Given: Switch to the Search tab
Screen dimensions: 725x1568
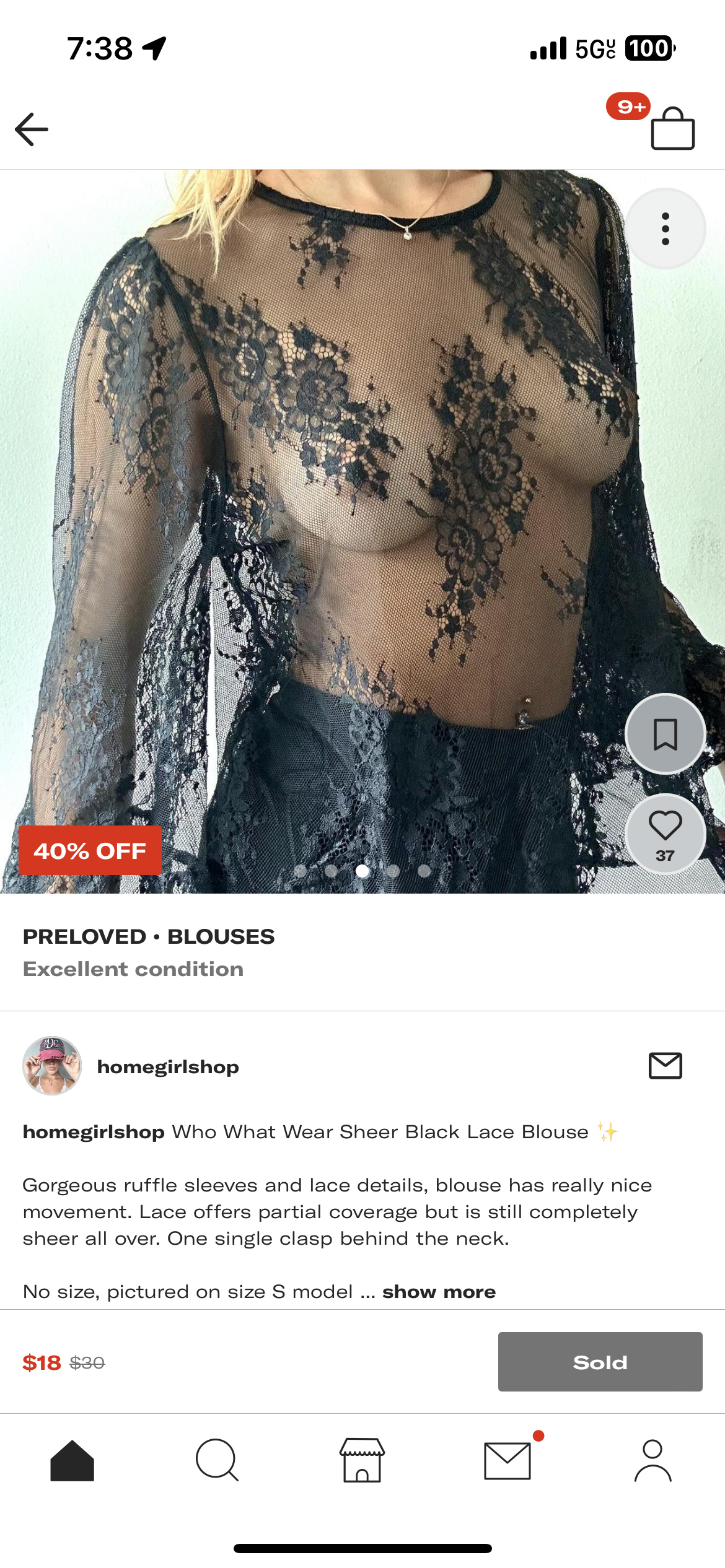Looking at the screenshot, I should [217, 1460].
